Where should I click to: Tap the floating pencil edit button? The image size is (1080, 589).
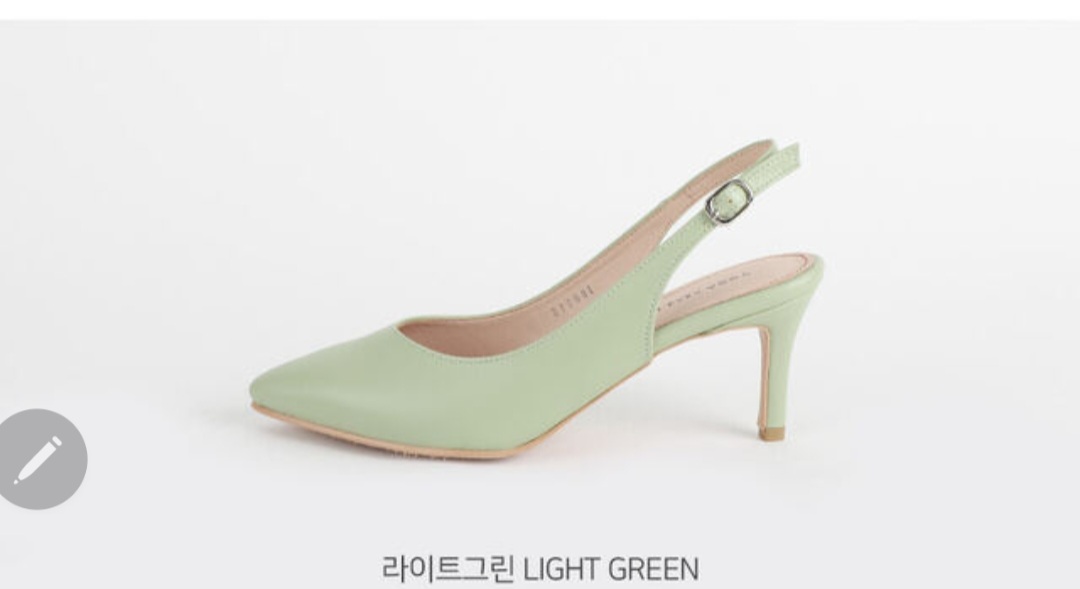click(40, 459)
